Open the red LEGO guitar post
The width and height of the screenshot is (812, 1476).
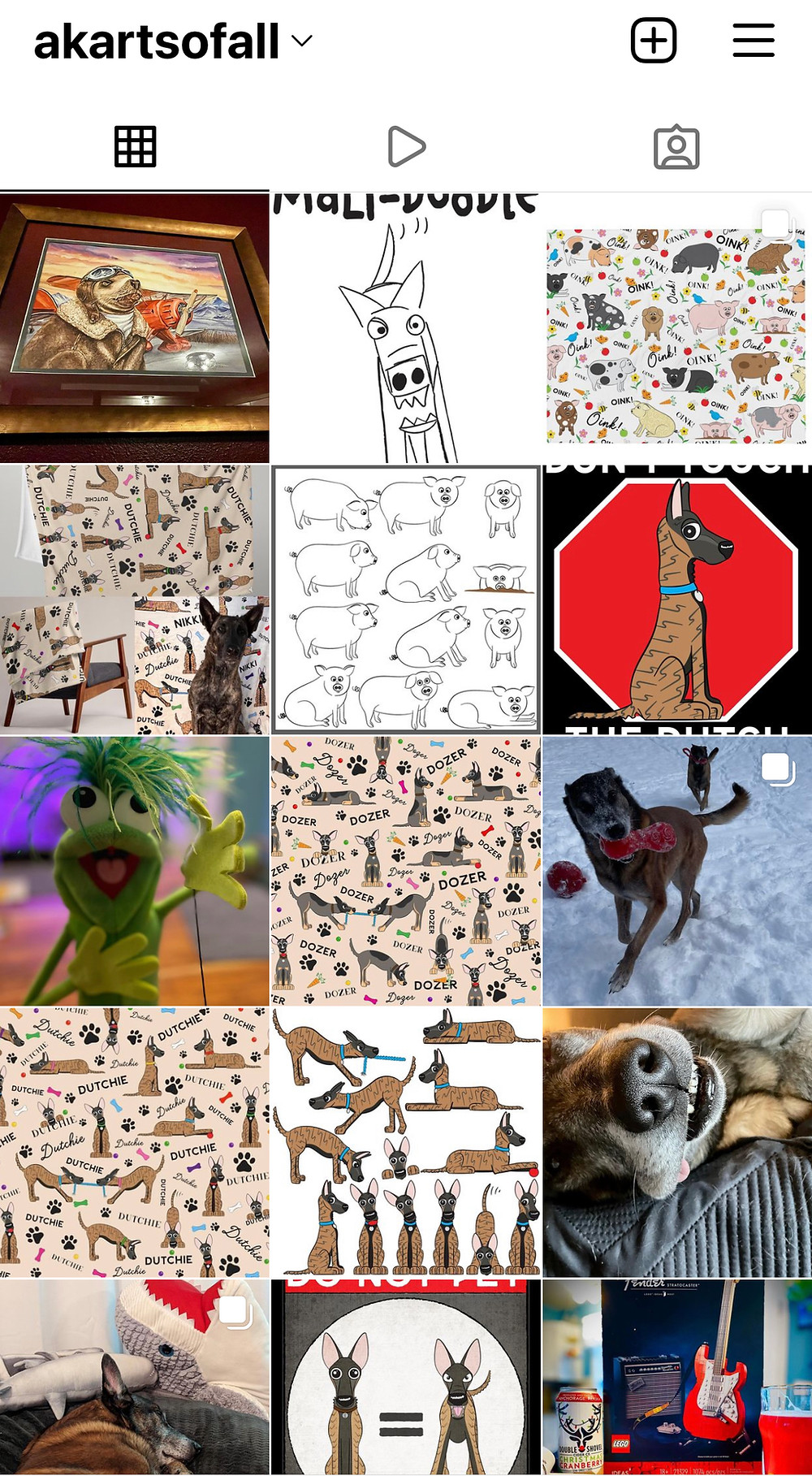(677, 1378)
